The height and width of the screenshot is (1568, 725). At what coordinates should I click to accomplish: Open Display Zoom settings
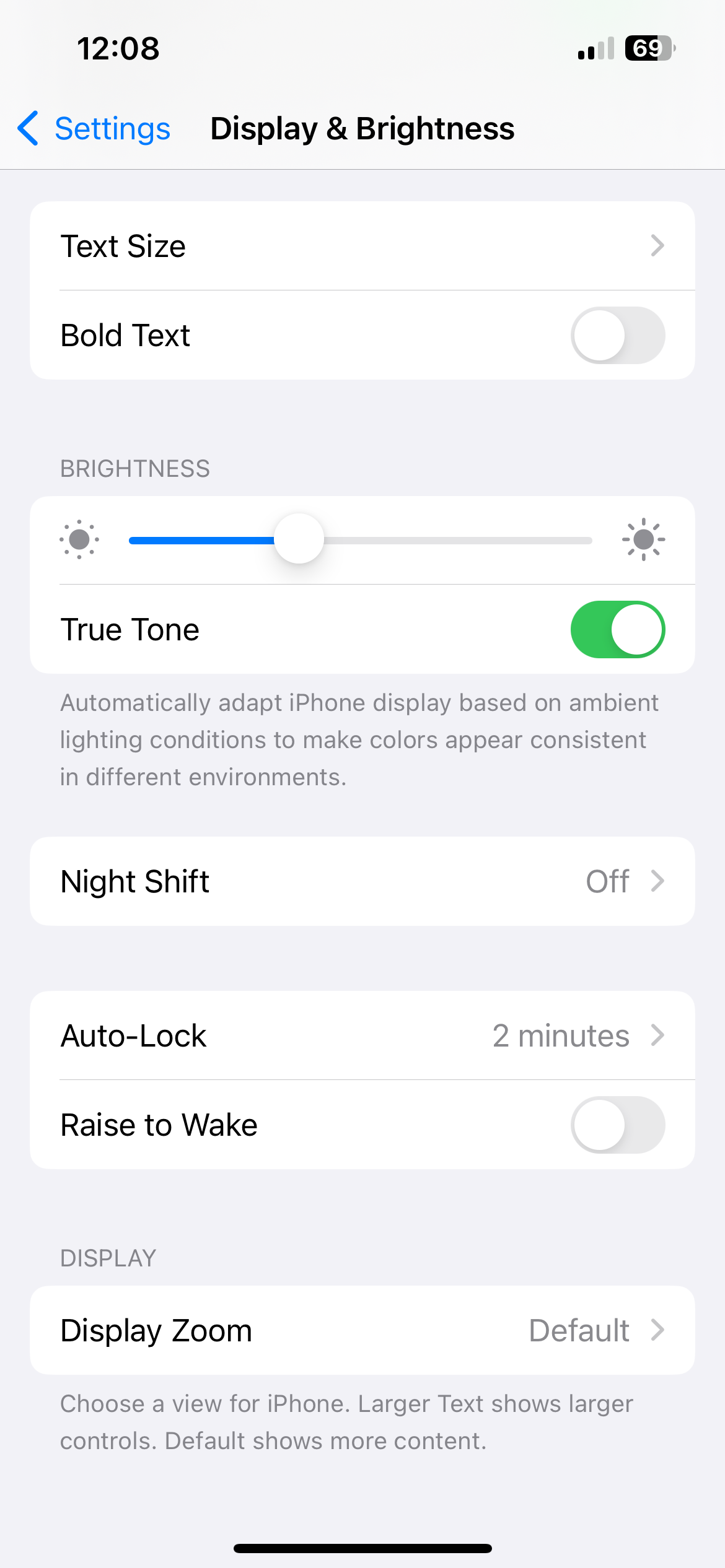tap(362, 1330)
